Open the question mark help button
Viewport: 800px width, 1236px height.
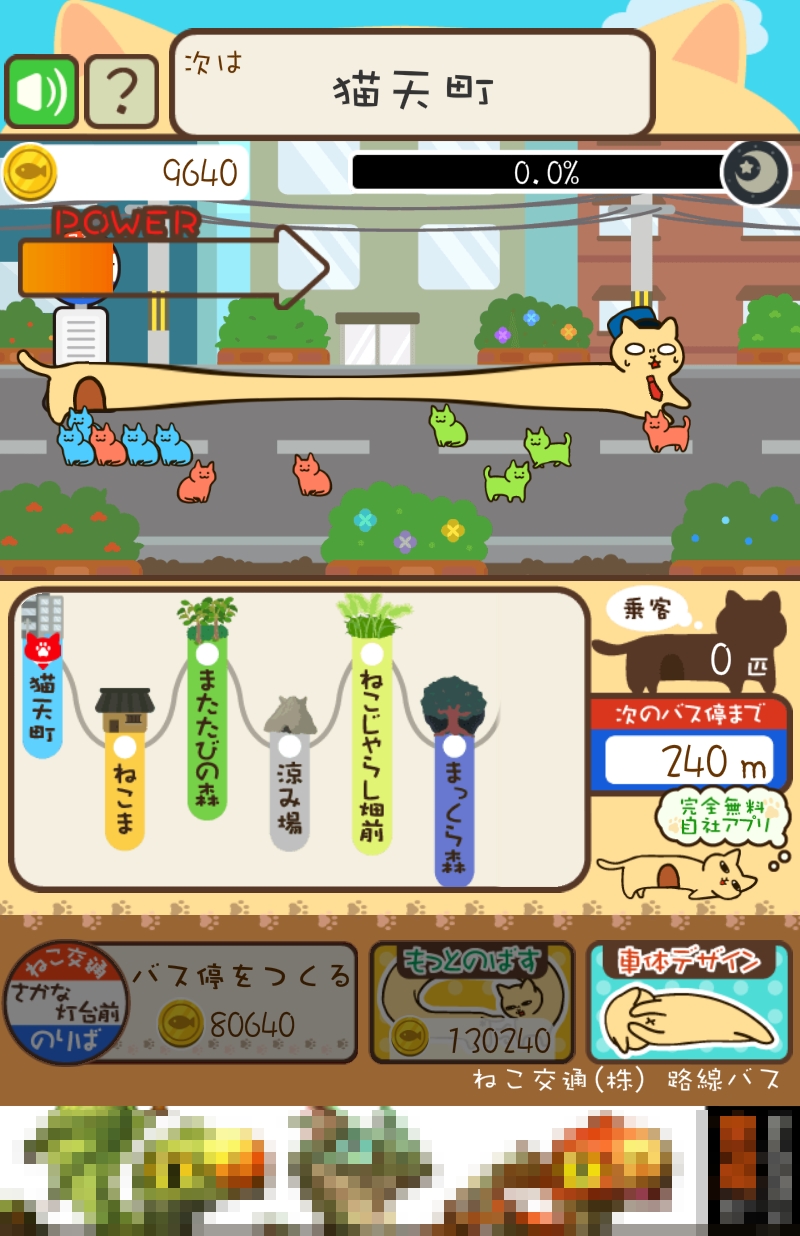(x=121, y=92)
